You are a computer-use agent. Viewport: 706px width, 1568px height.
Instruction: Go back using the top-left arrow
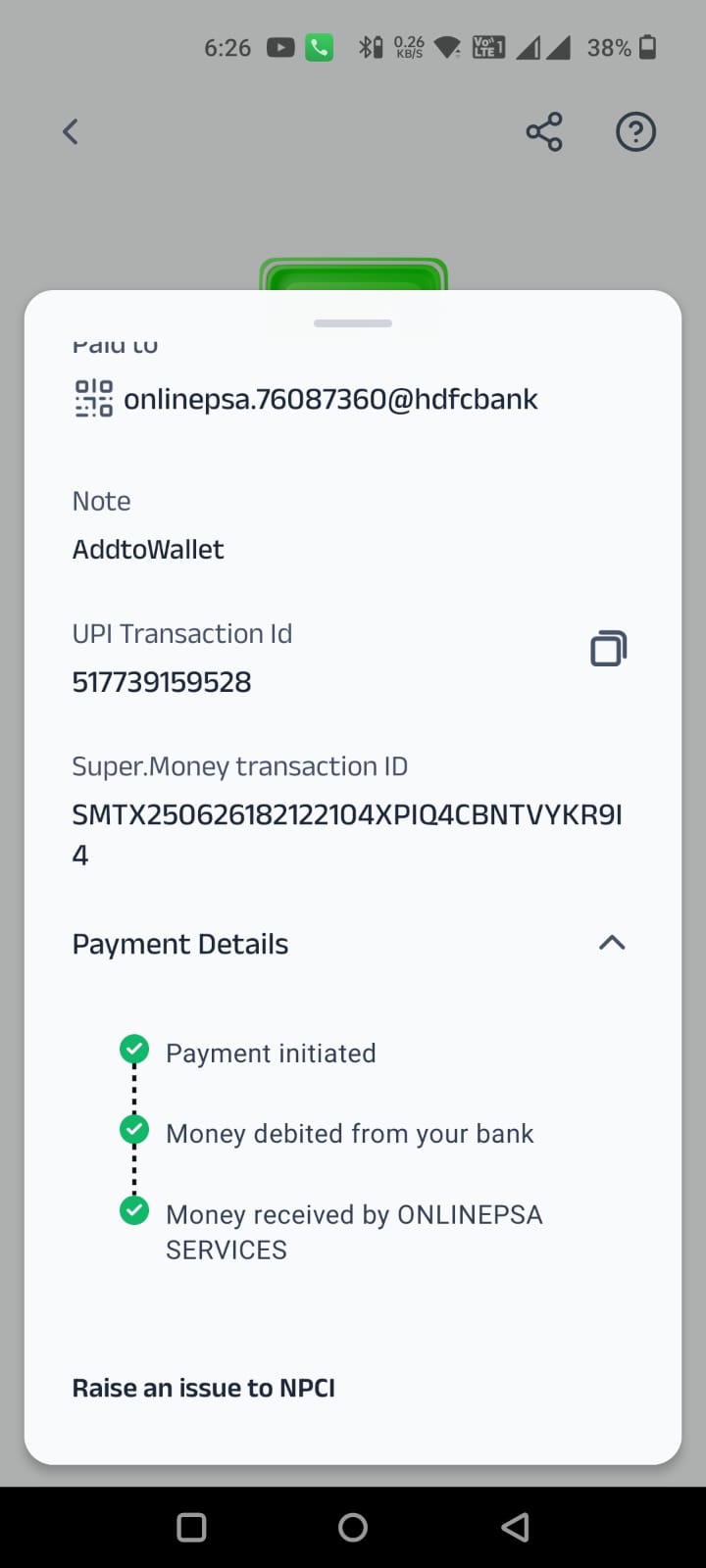(x=70, y=132)
